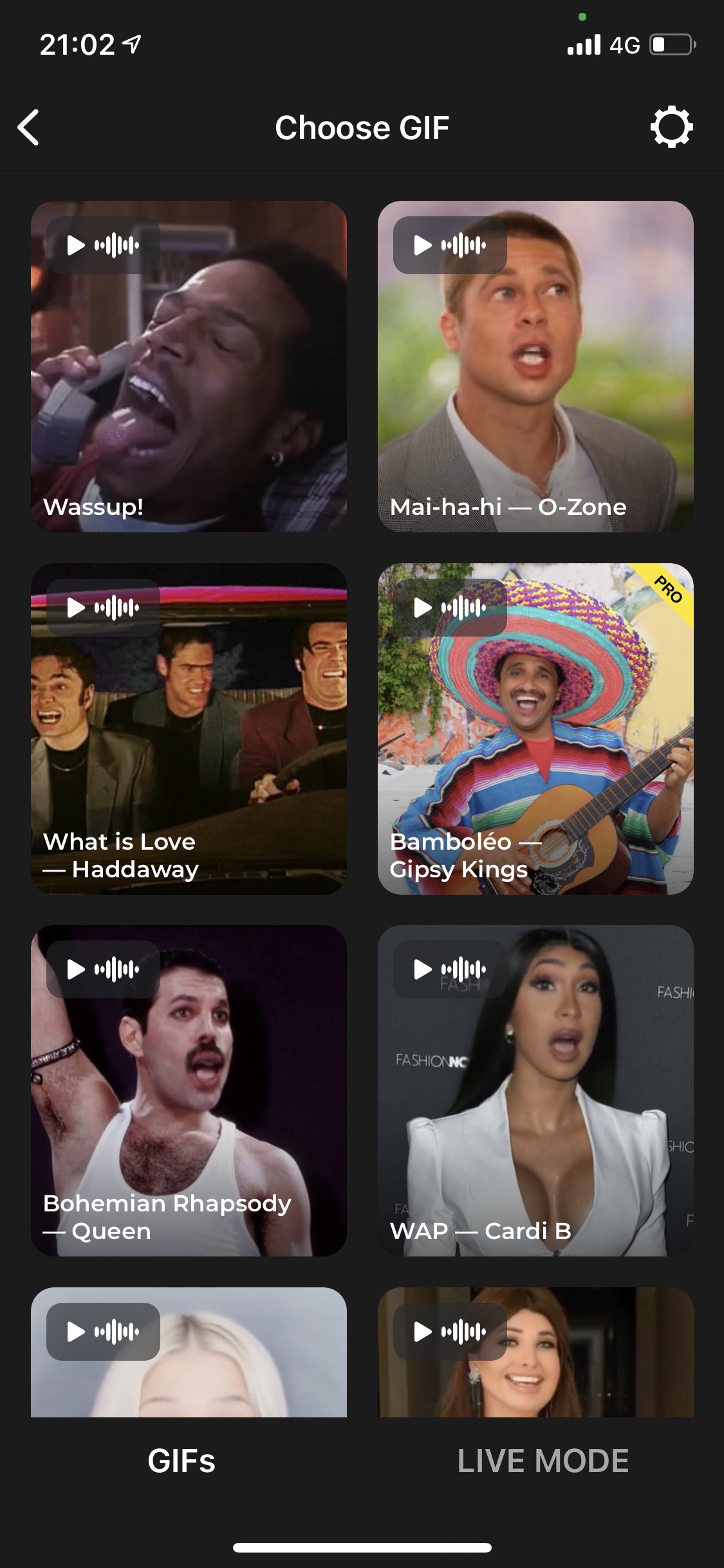The image size is (724, 1568).
Task: Play the audio preview on Bamboléo
Action: pos(450,608)
